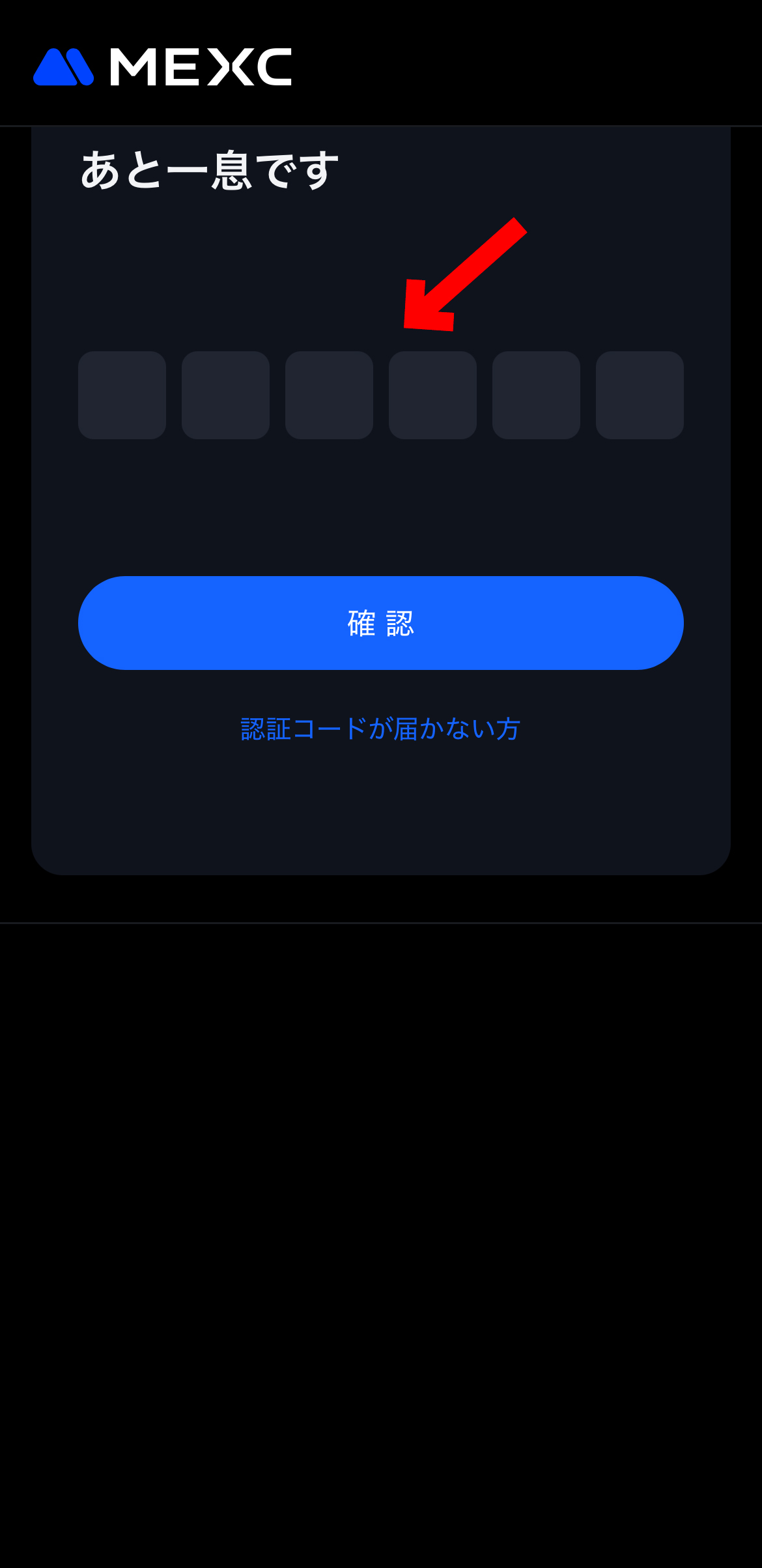
Task: Click the rightmost empty code square
Action: (x=639, y=396)
